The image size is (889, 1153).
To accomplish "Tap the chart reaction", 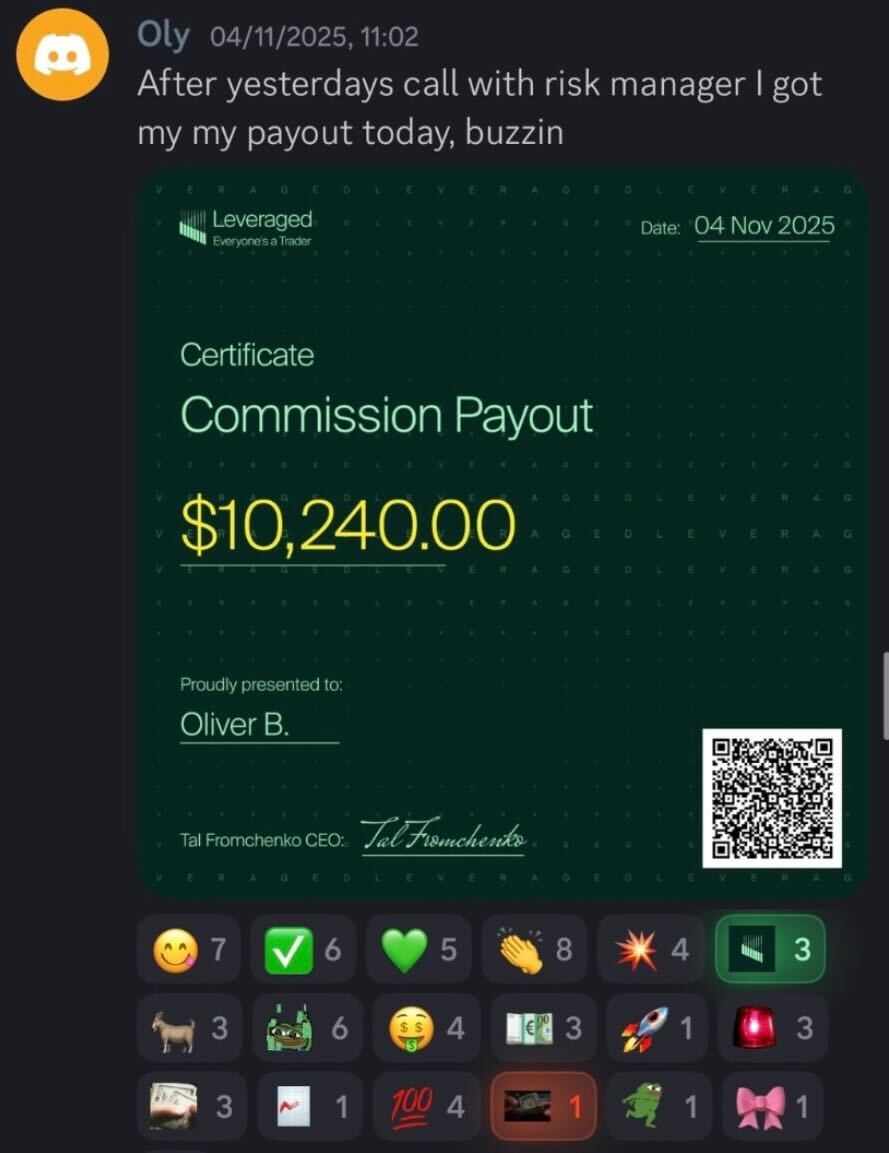I will tap(304, 1106).
